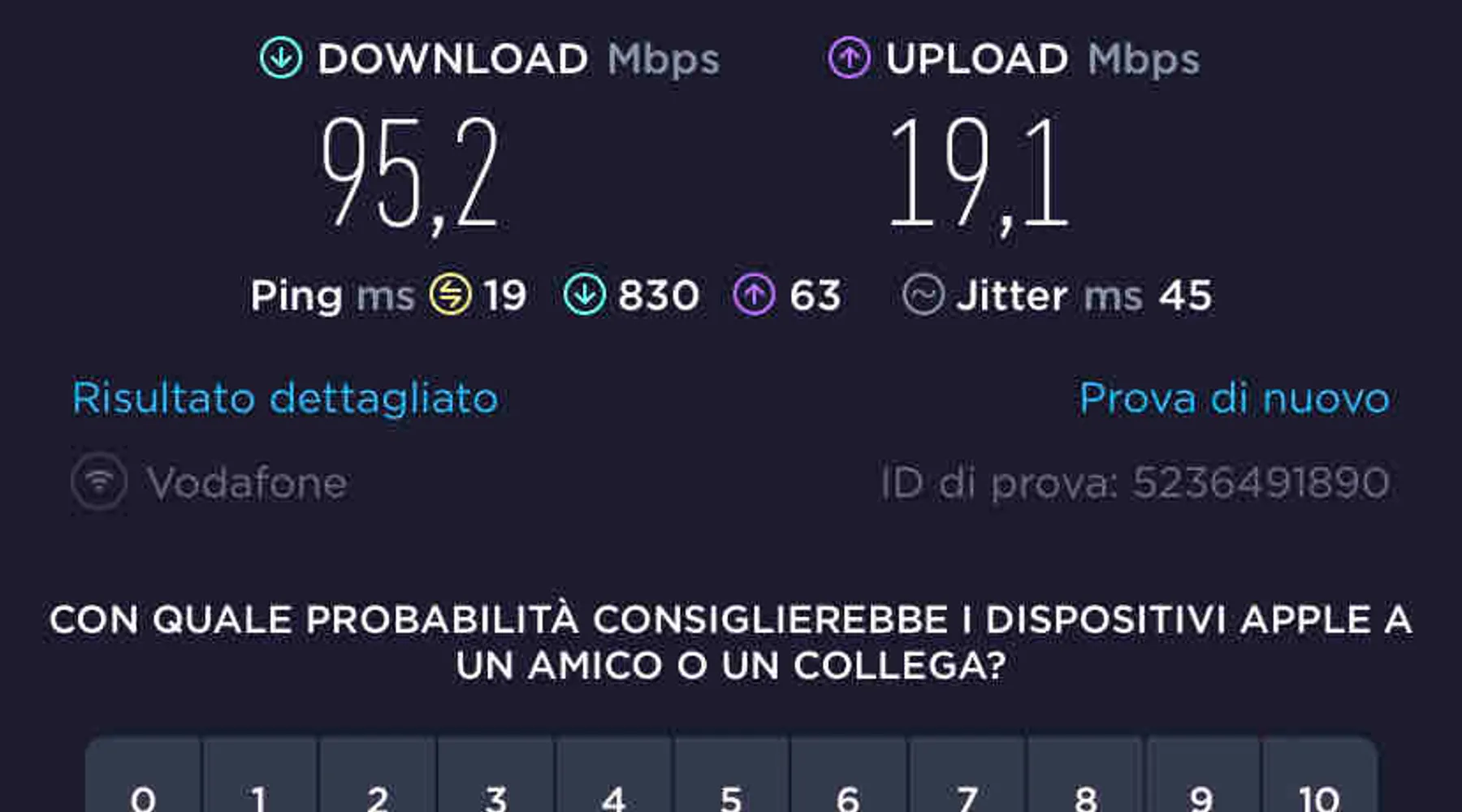Open Risultato dettagliato link
Screen dimensions: 1462x812
(285, 399)
